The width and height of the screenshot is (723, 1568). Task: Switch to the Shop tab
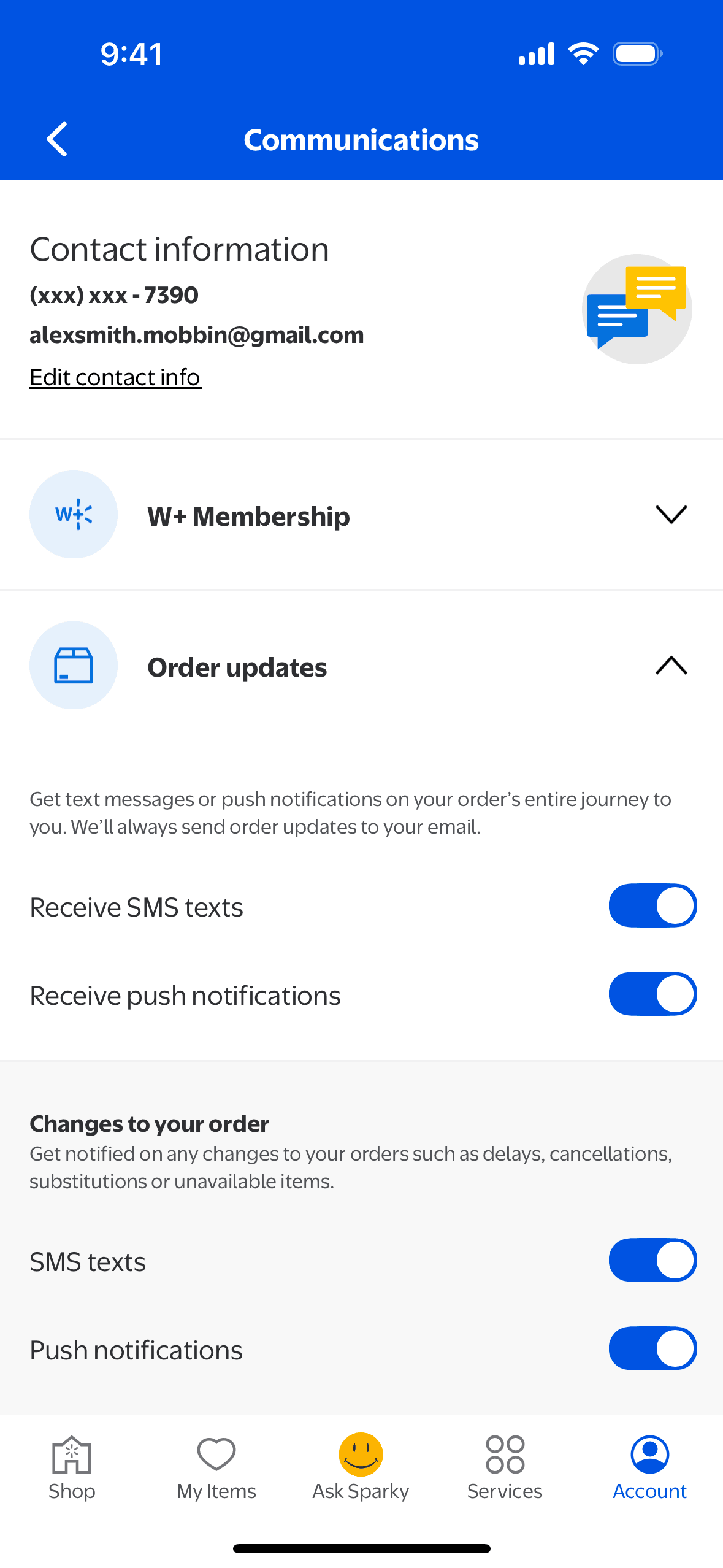(72, 1467)
